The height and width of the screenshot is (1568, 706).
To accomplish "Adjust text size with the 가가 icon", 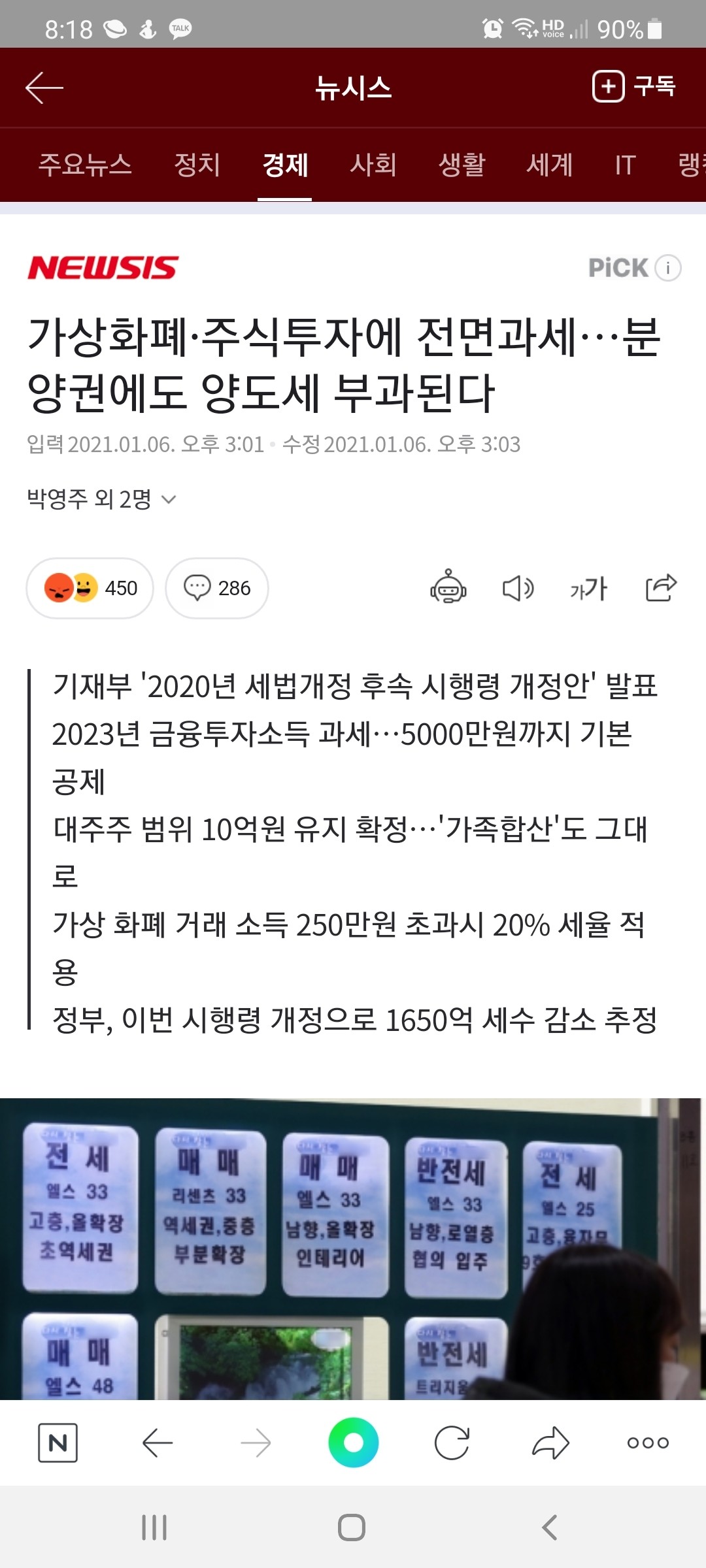I will (588, 588).
